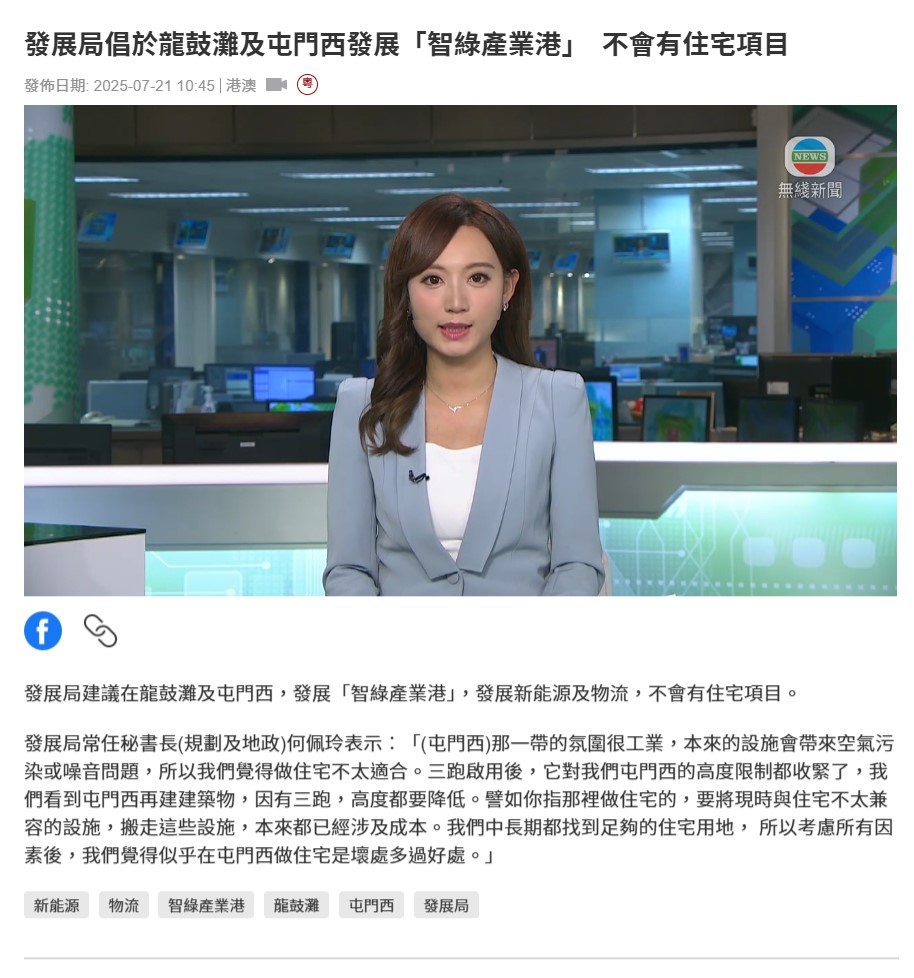Browse the 發展局 tag
This screenshot has height=978, width=914.
pyautogui.click(x=446, y=905)
